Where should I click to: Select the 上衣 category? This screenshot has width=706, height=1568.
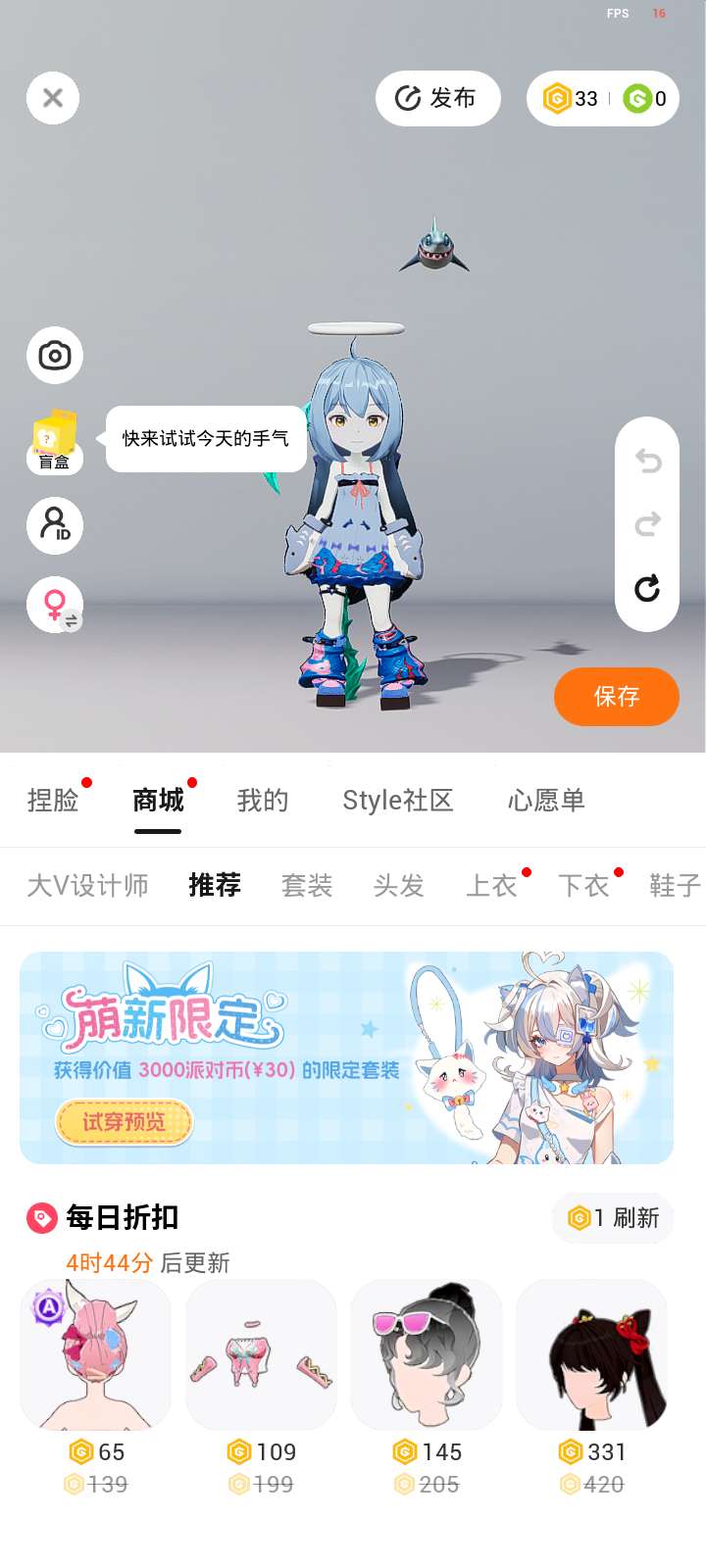click(x=491, y=886)
